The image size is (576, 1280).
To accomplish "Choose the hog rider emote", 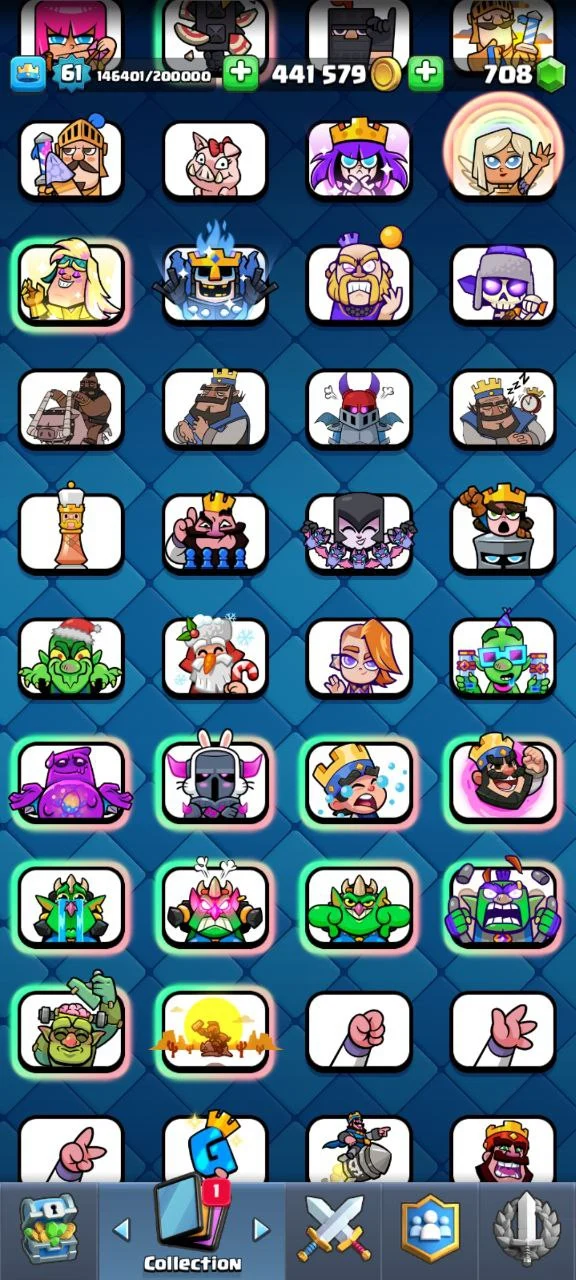I will coord(71,409).
